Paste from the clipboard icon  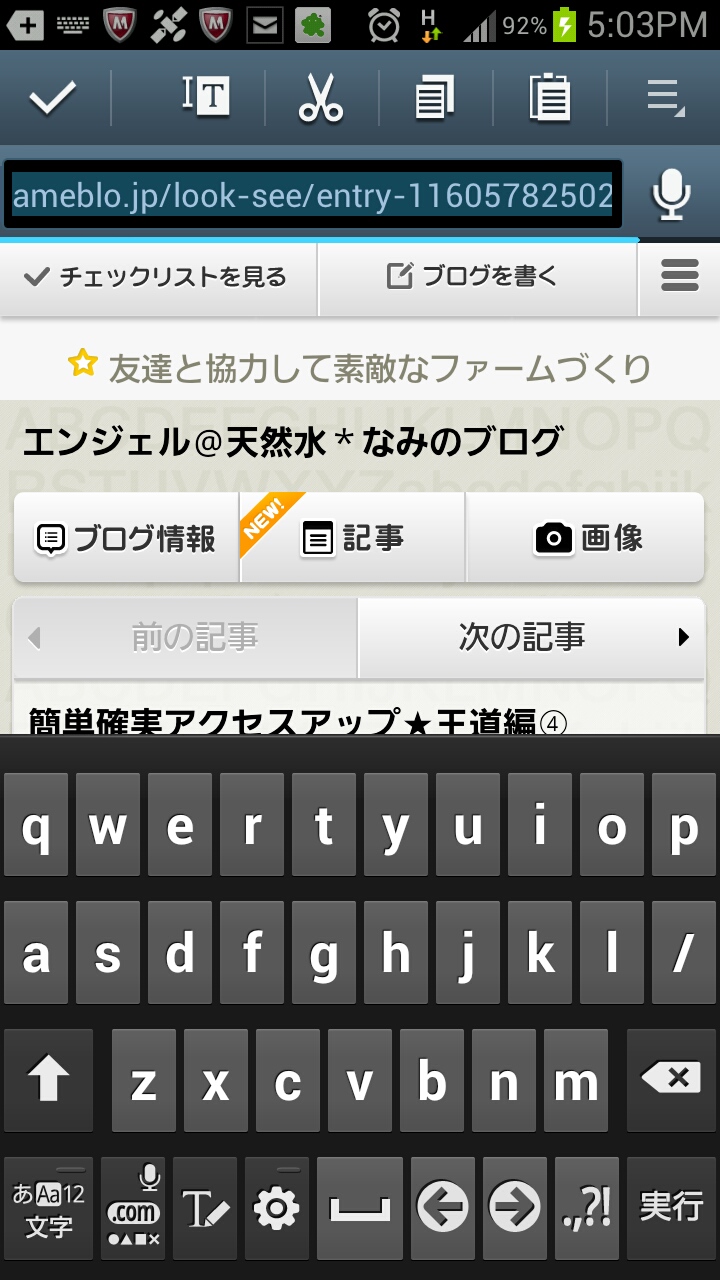tap(549, 98)
